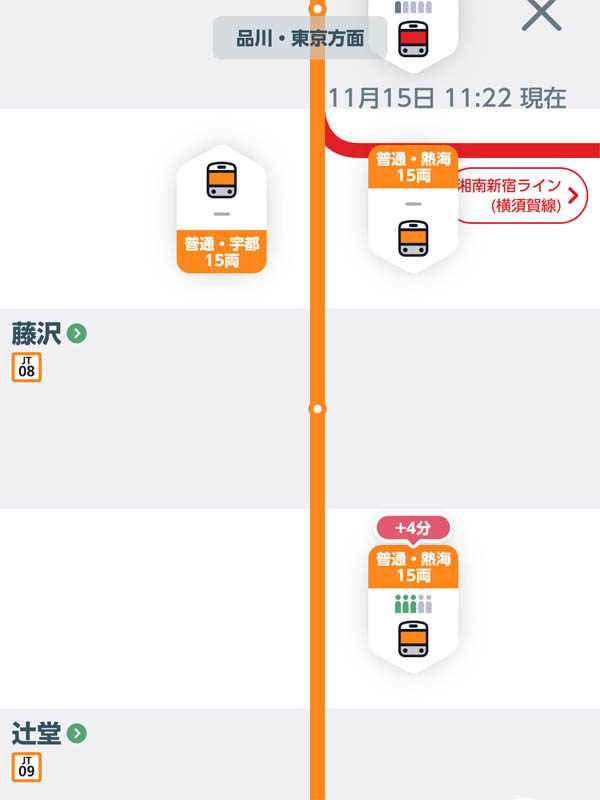Close the train location screen

click(x=542, y=14)
